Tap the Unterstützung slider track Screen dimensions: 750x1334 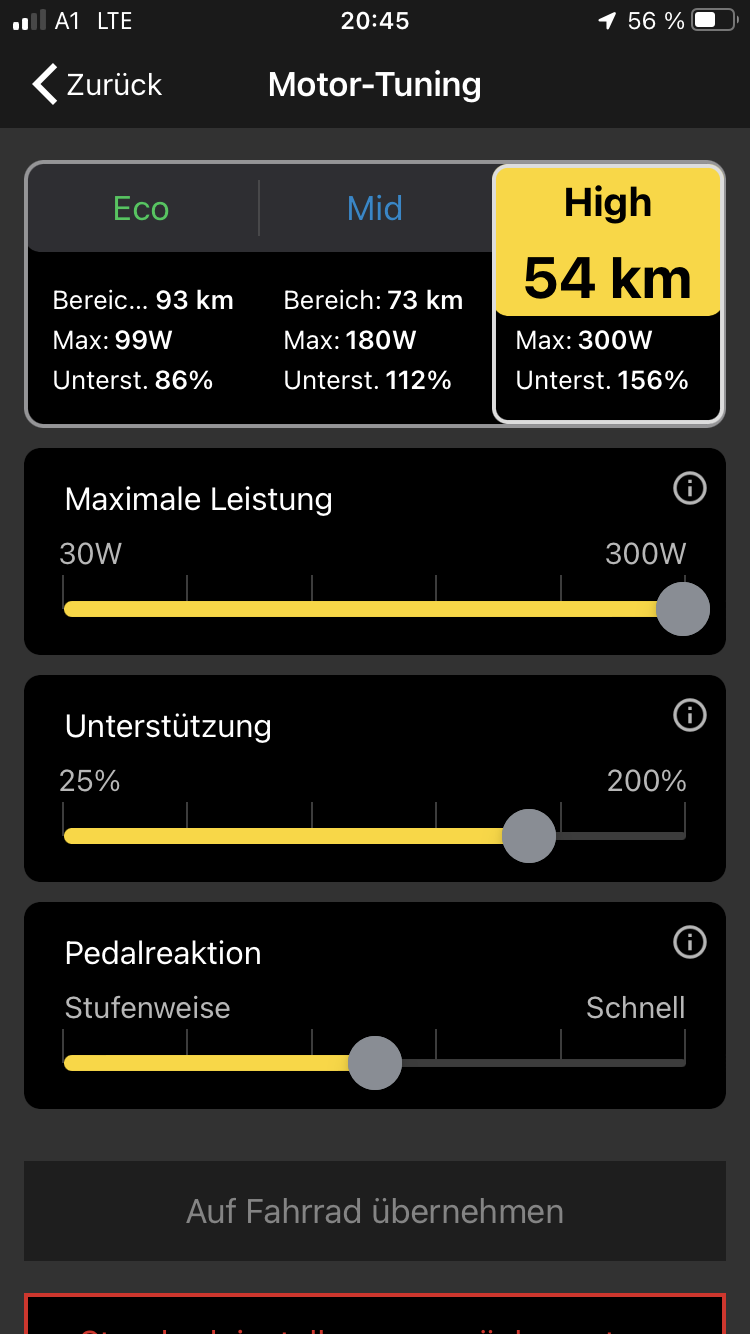(x=375, y=836)
